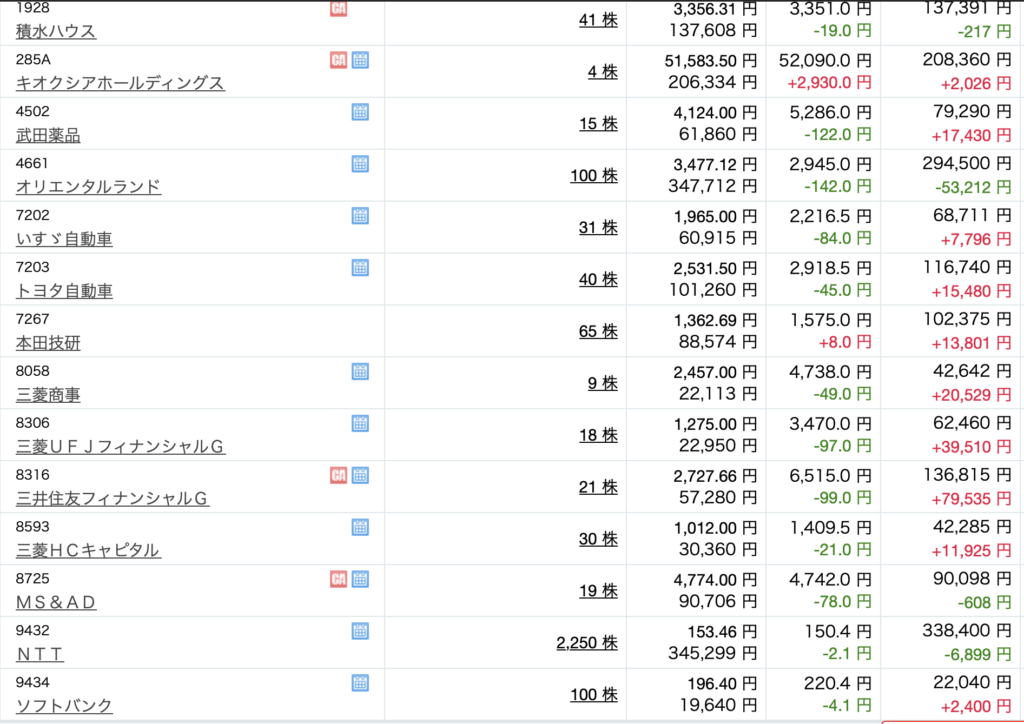
Task: View 本田技研 stock details
Action: click(48, 343)
